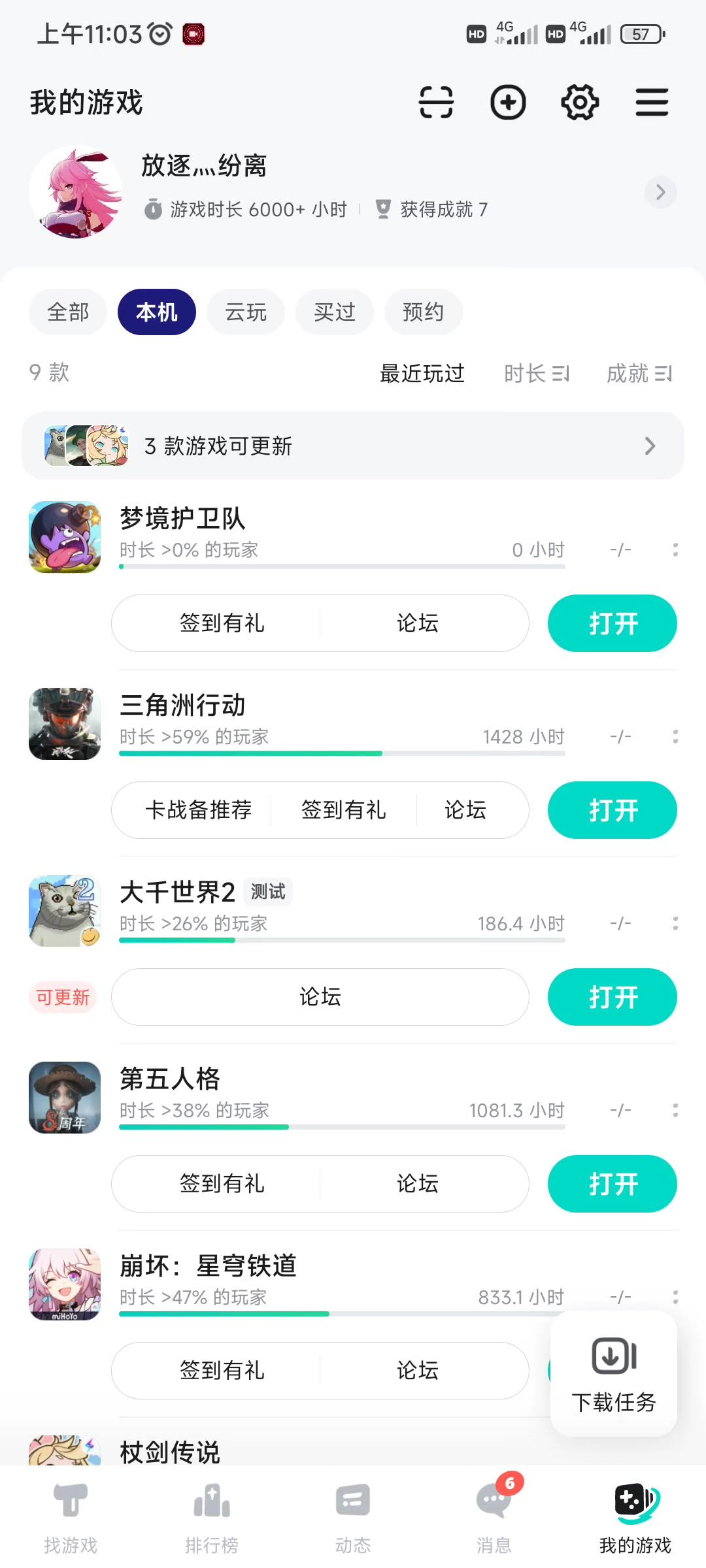Expand the 3 款游戏可更新 banner
Screen dimensions: 706x1568
coord(353,446)
